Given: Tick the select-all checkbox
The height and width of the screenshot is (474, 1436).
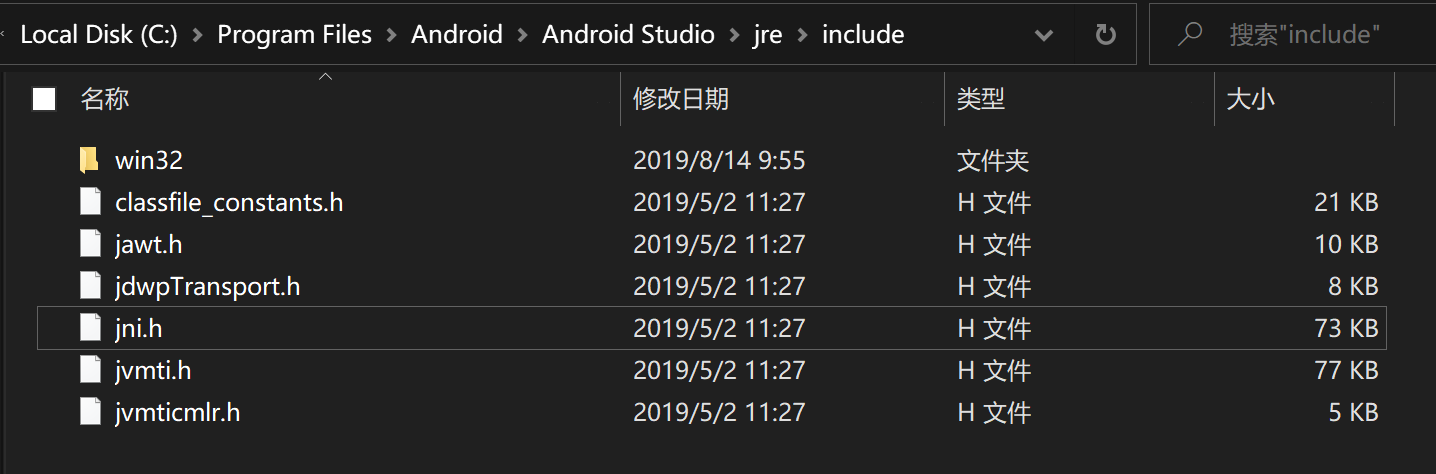Looking at the screenshot, I should click(x=44, y=98).
